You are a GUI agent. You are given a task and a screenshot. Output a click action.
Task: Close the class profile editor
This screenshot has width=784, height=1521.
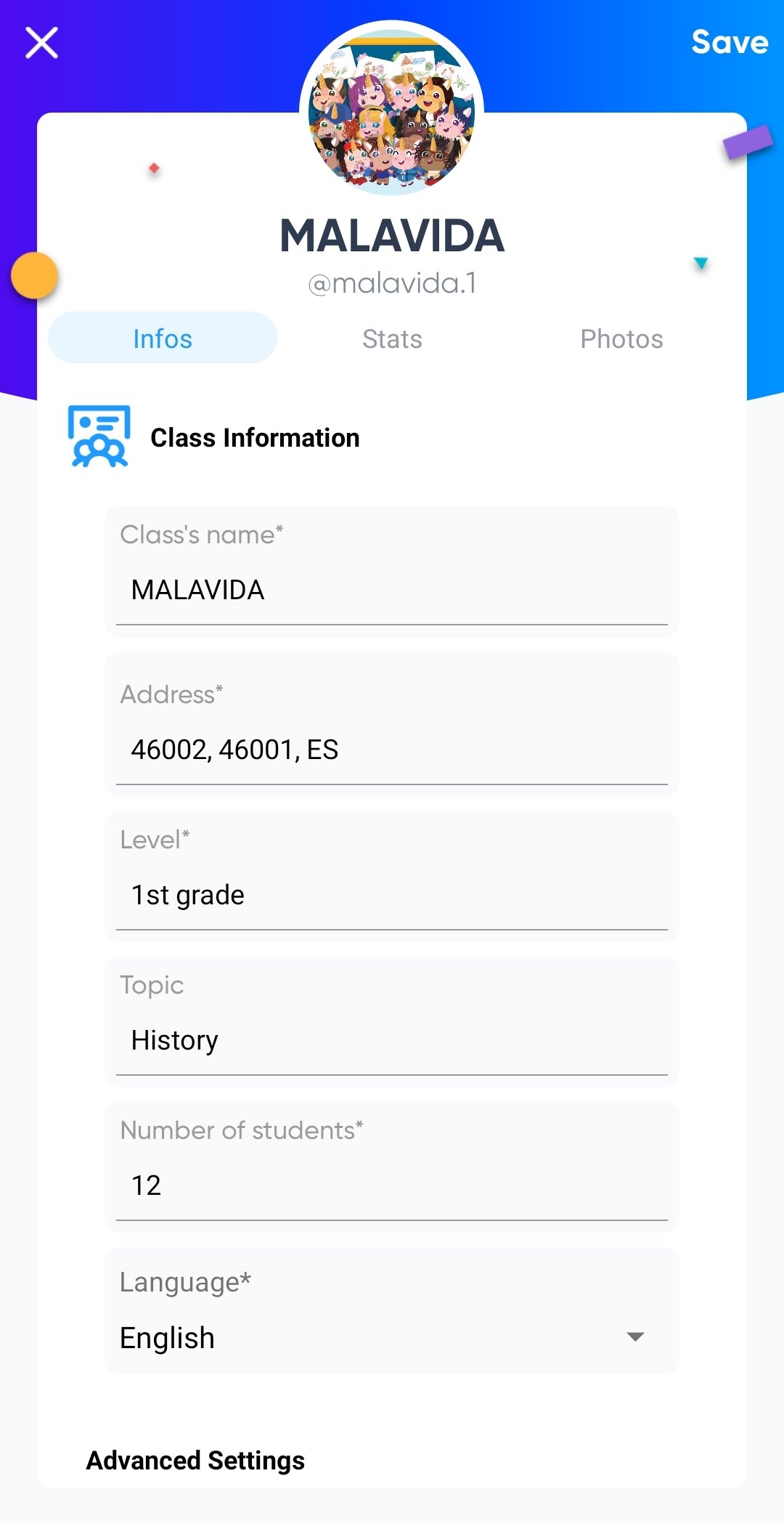click(41, 42)
